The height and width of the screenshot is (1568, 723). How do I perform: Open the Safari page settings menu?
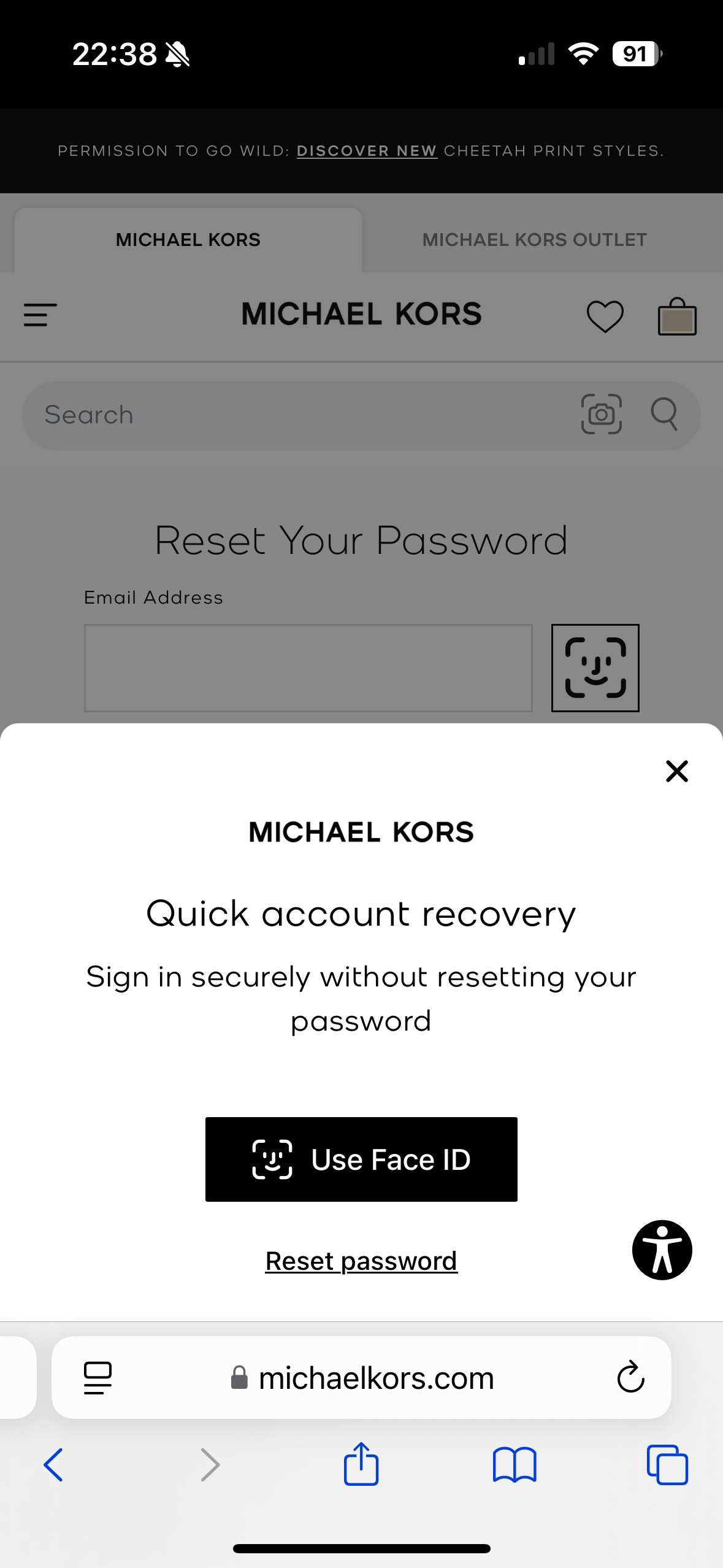[x=98, y=1378]
